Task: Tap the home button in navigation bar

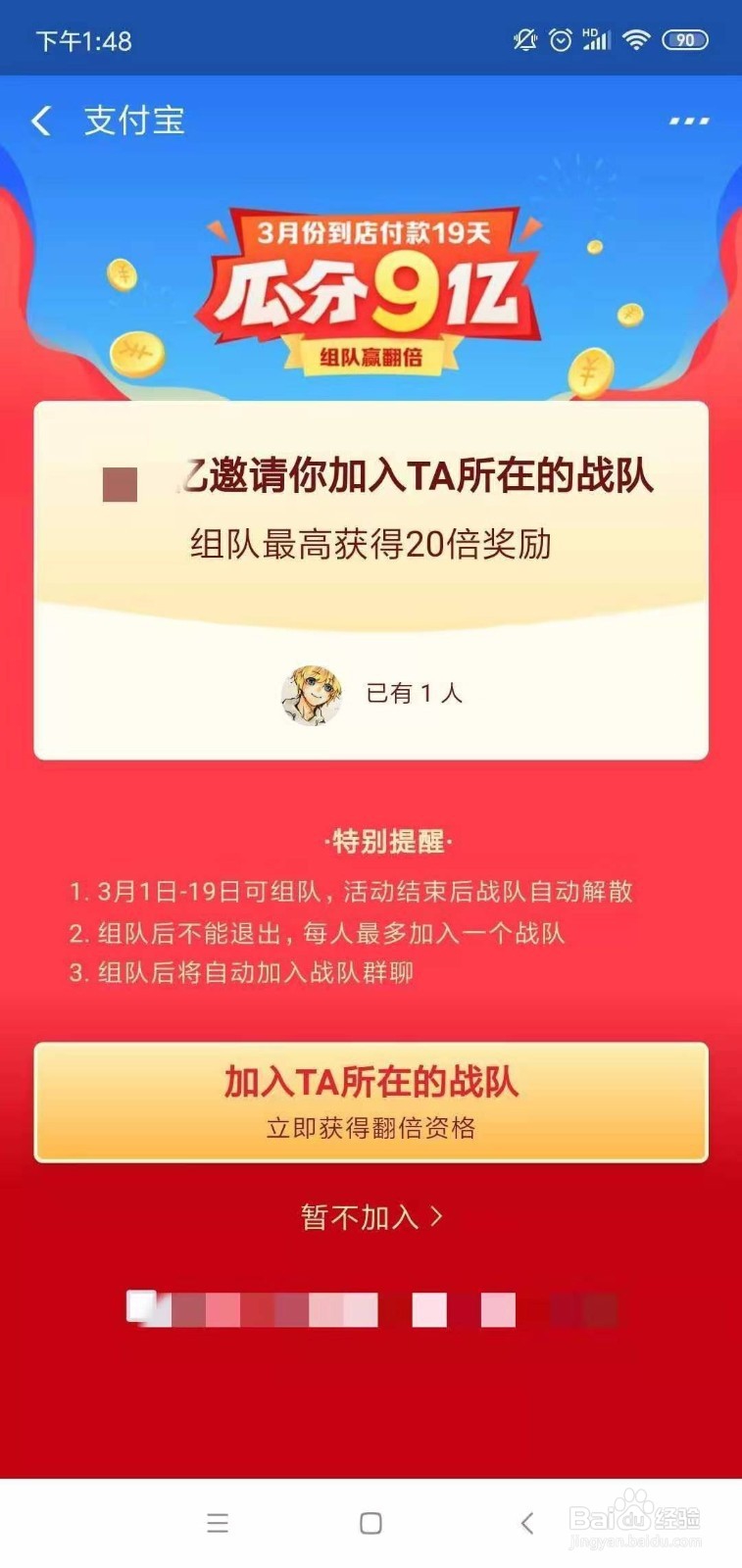Action: click(371, 1523)
